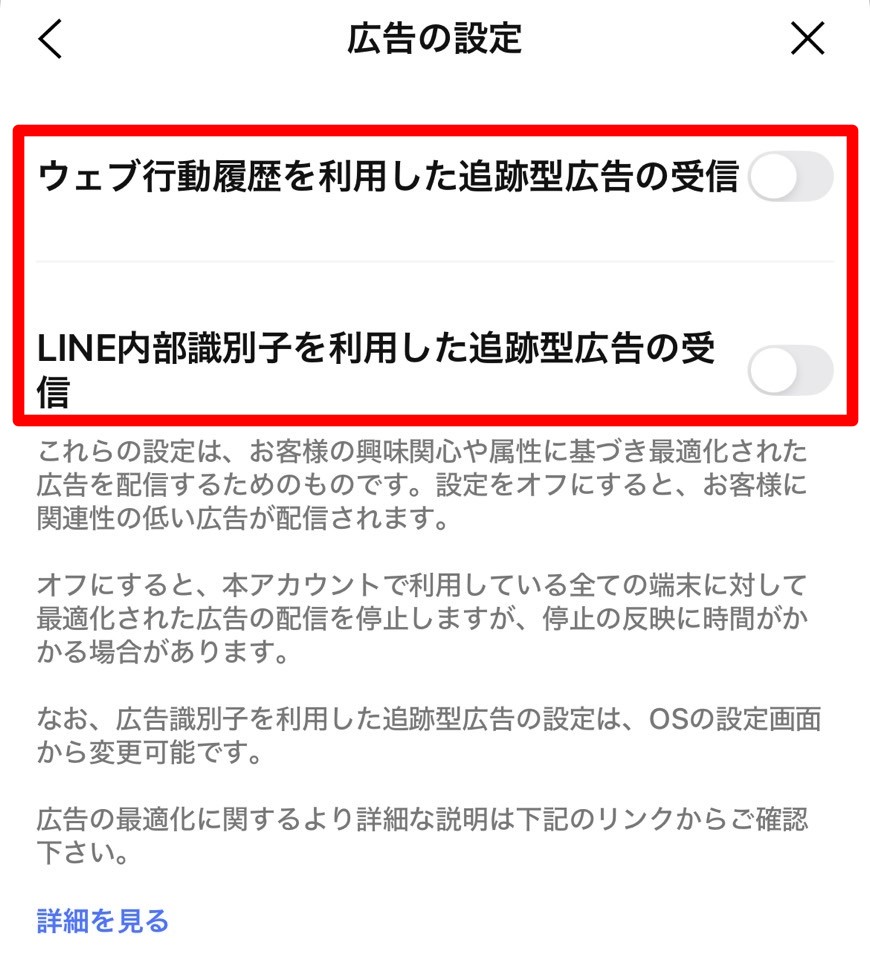Go back using the top arrow

[x=50, y=39]
